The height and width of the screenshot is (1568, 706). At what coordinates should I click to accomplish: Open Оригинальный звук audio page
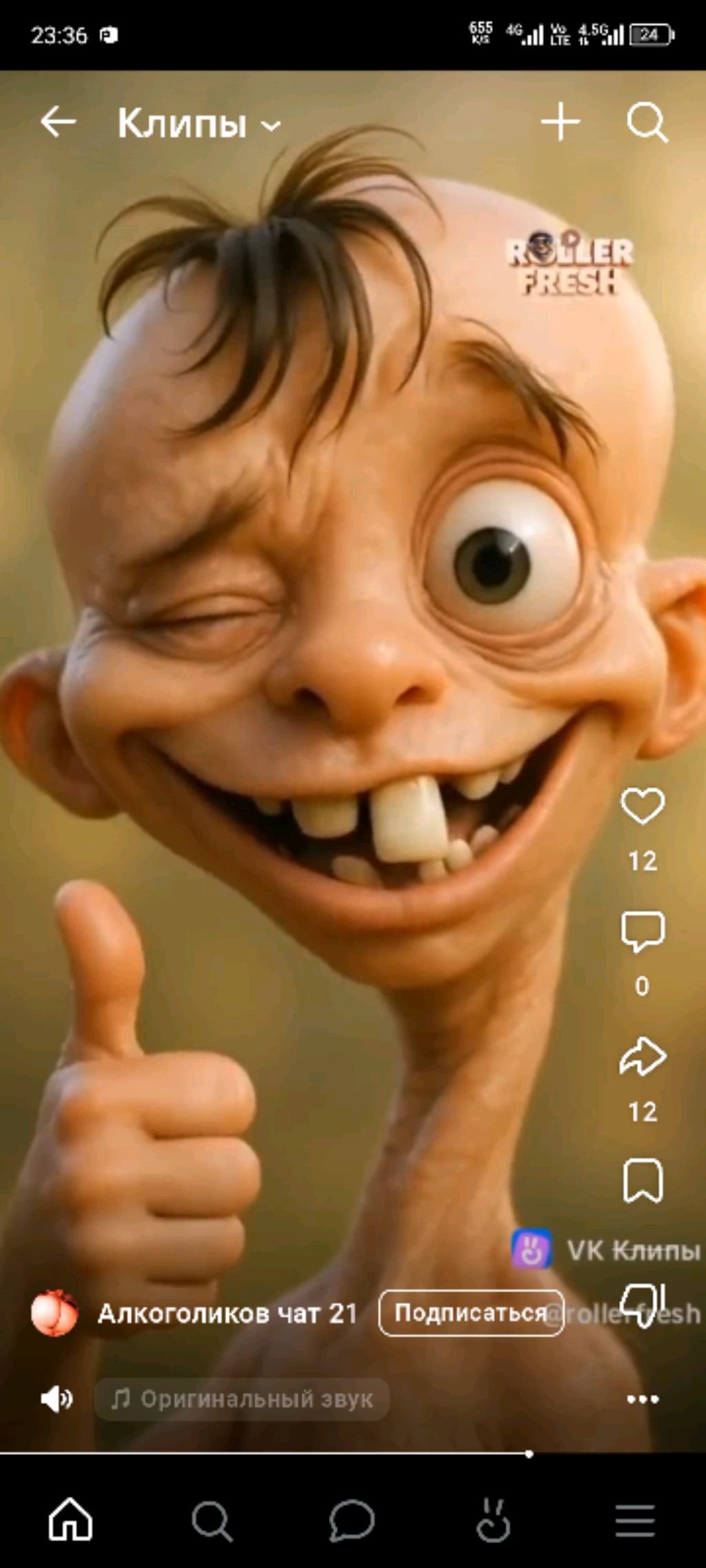coord(242,1399)
